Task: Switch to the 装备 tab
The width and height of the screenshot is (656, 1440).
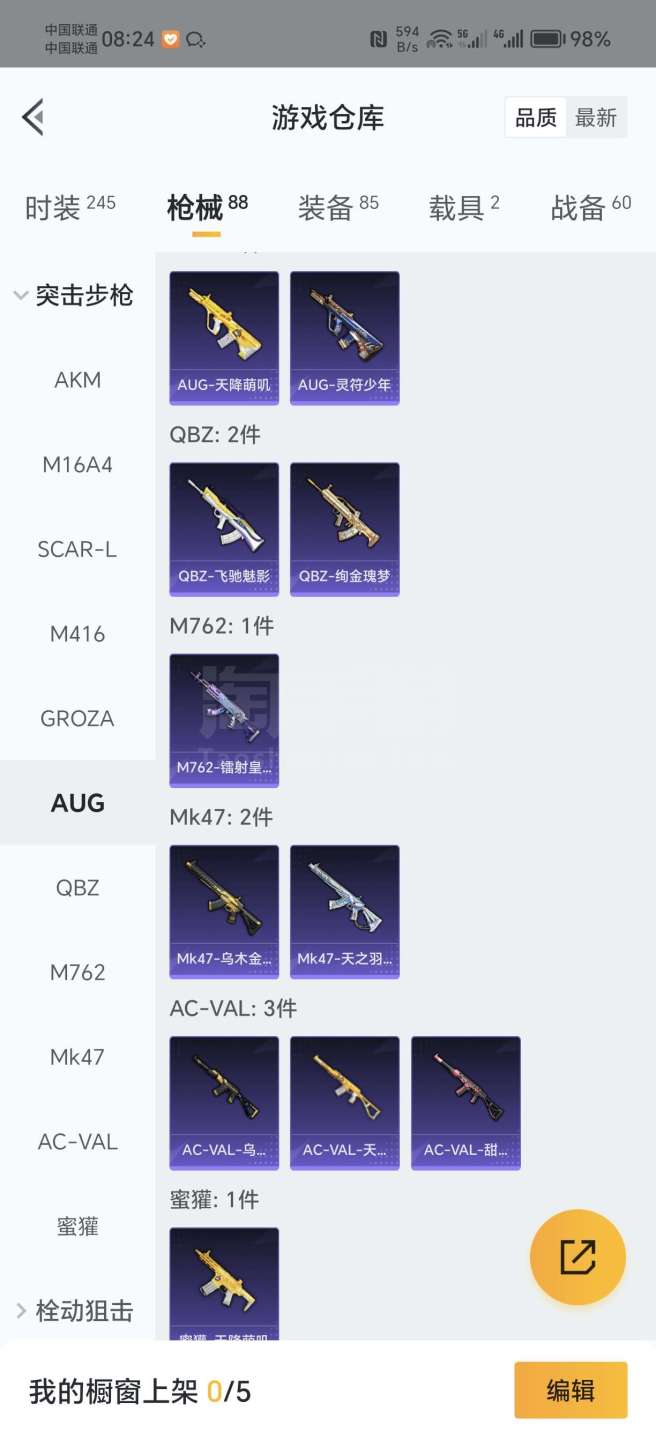Action: tap(338, 208)
